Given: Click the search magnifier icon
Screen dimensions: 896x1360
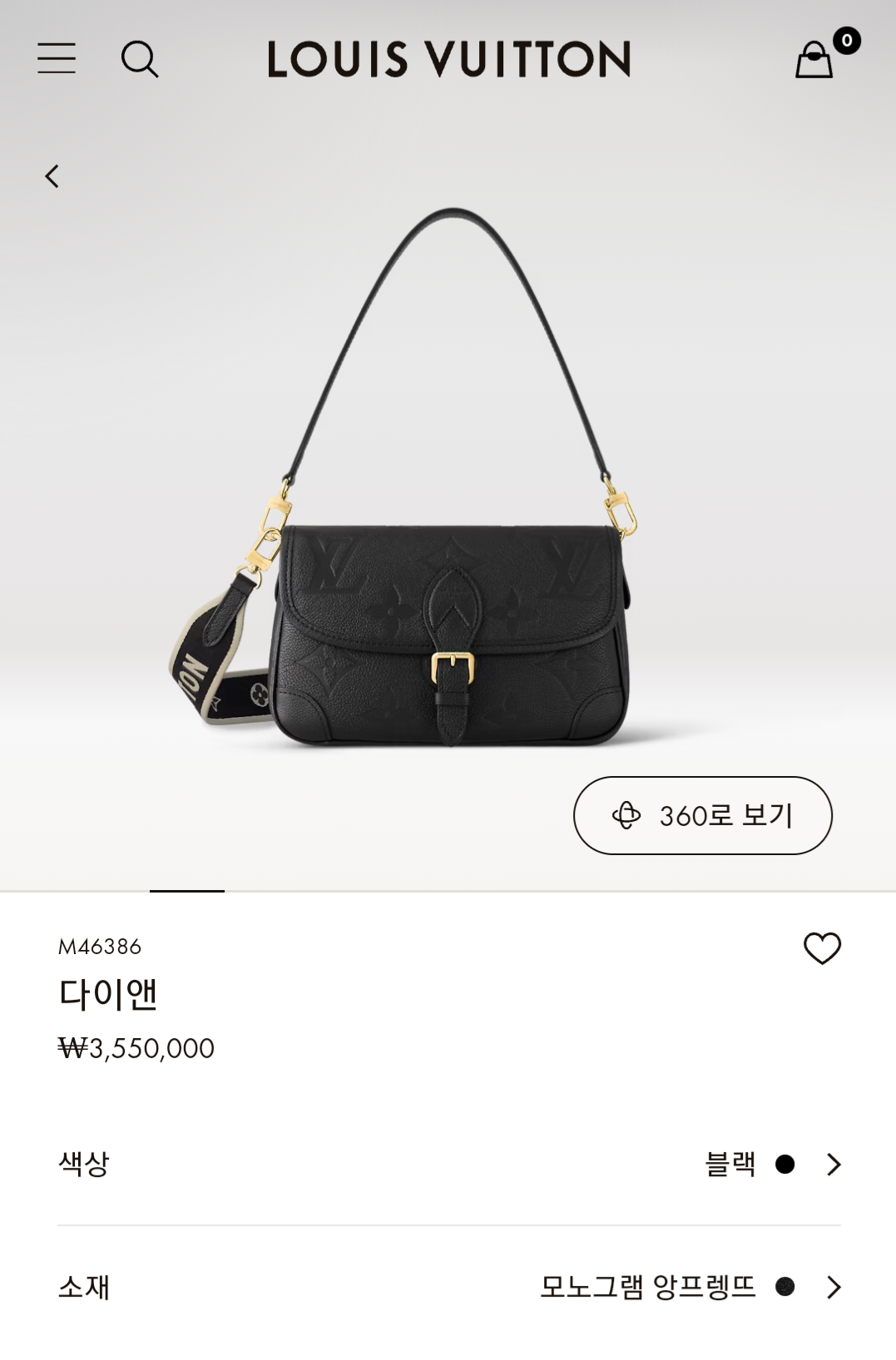Looking at the screenshot, I should click(140, 59).
